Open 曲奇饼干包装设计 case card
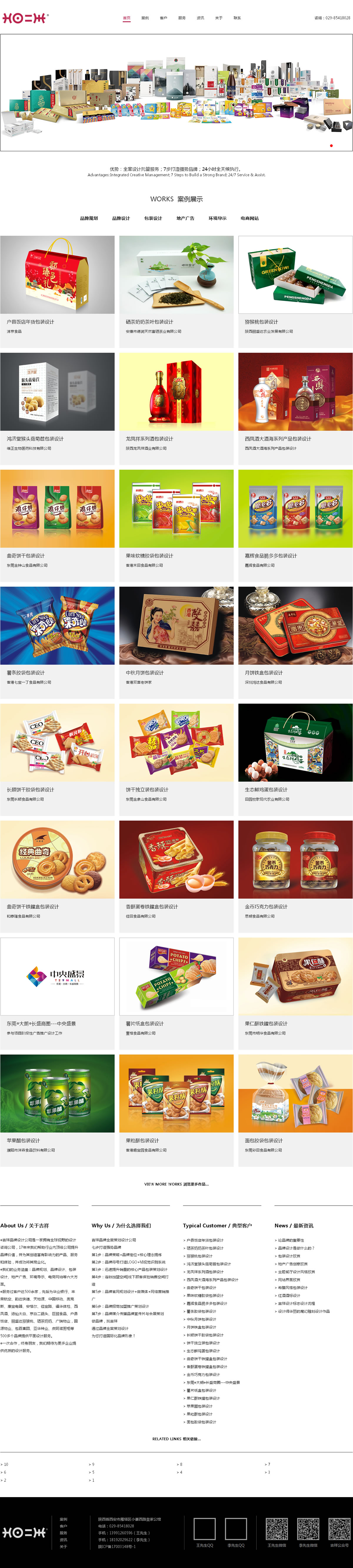The width and height of the screenshot is (353, 1568). click(57, 509)
